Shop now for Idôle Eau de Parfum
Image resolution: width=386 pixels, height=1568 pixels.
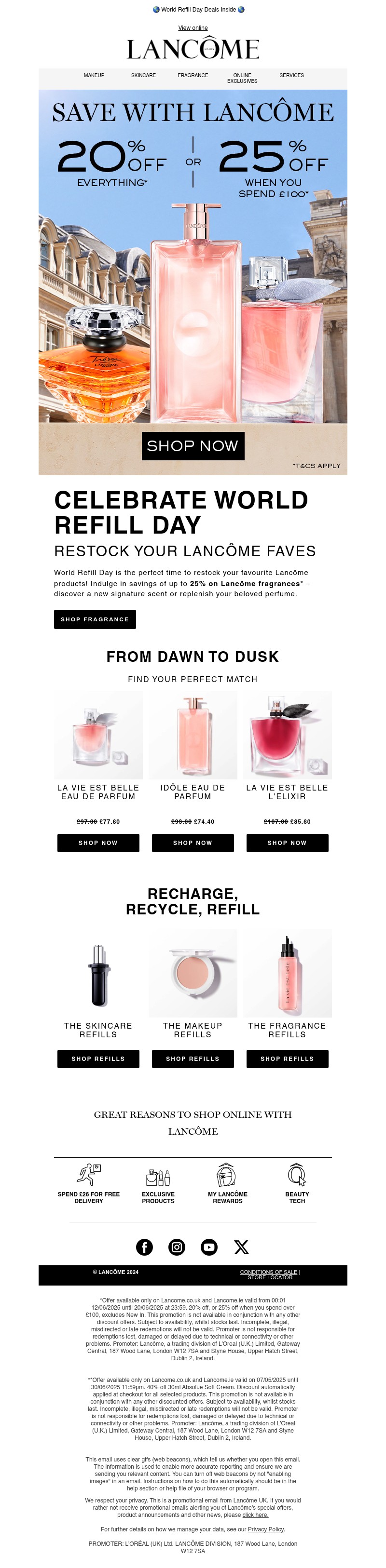(x=193, y=843)
